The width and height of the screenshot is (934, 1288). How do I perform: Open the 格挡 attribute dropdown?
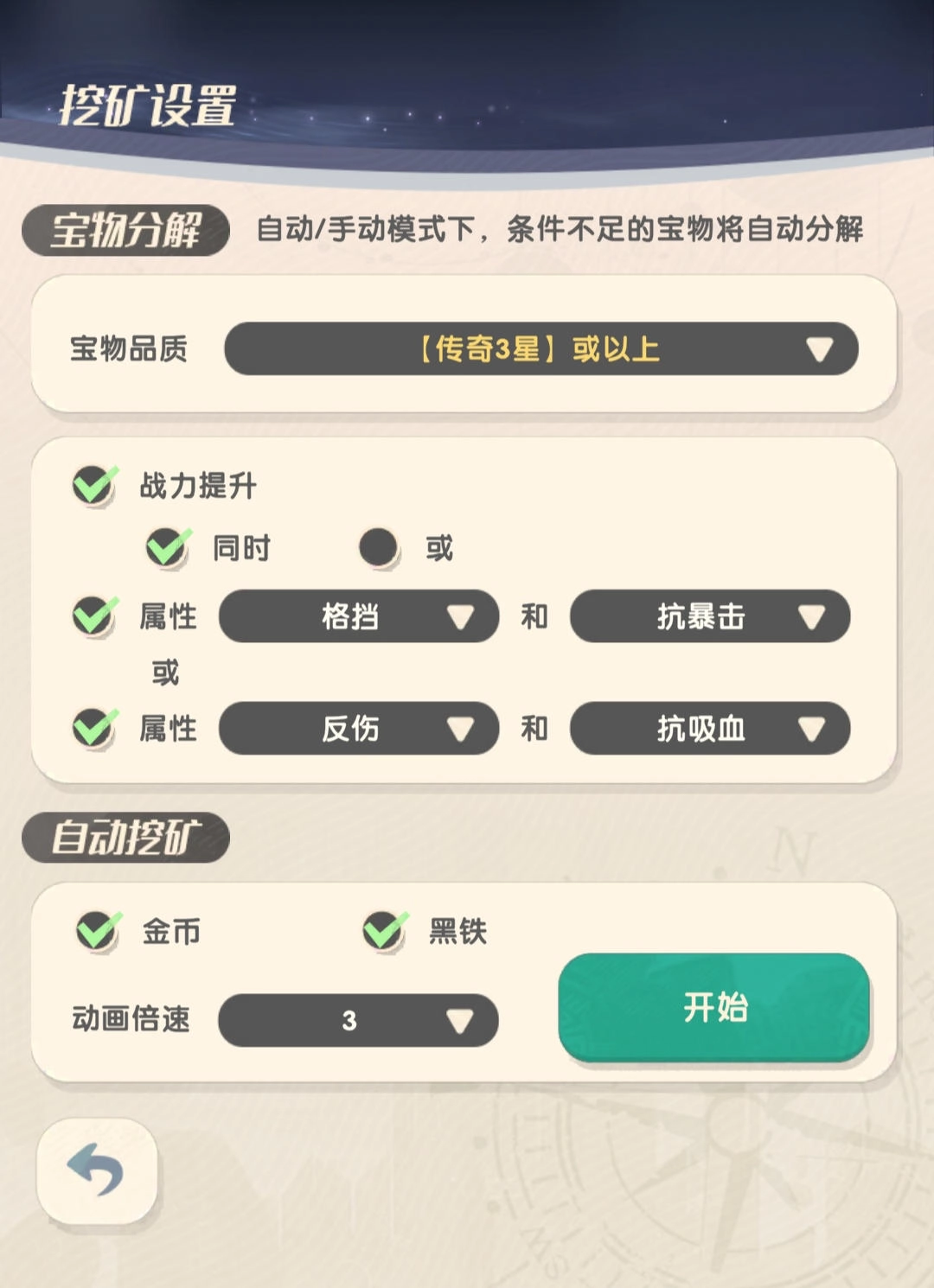tap(358, 617)
